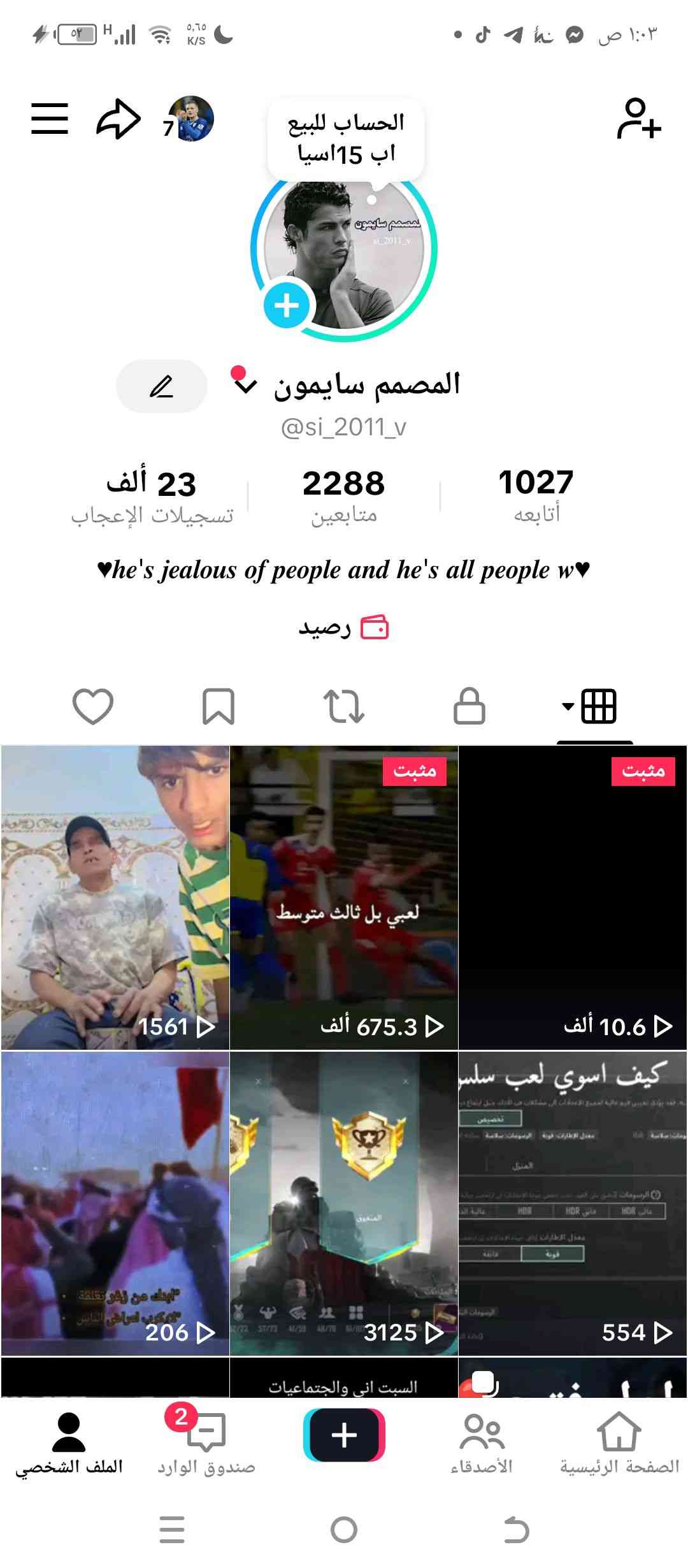Viewport: 688px width, 1568px height.
Task: Open the رصيد balance link
Action: pyautogui.click(x=344, y=628)
